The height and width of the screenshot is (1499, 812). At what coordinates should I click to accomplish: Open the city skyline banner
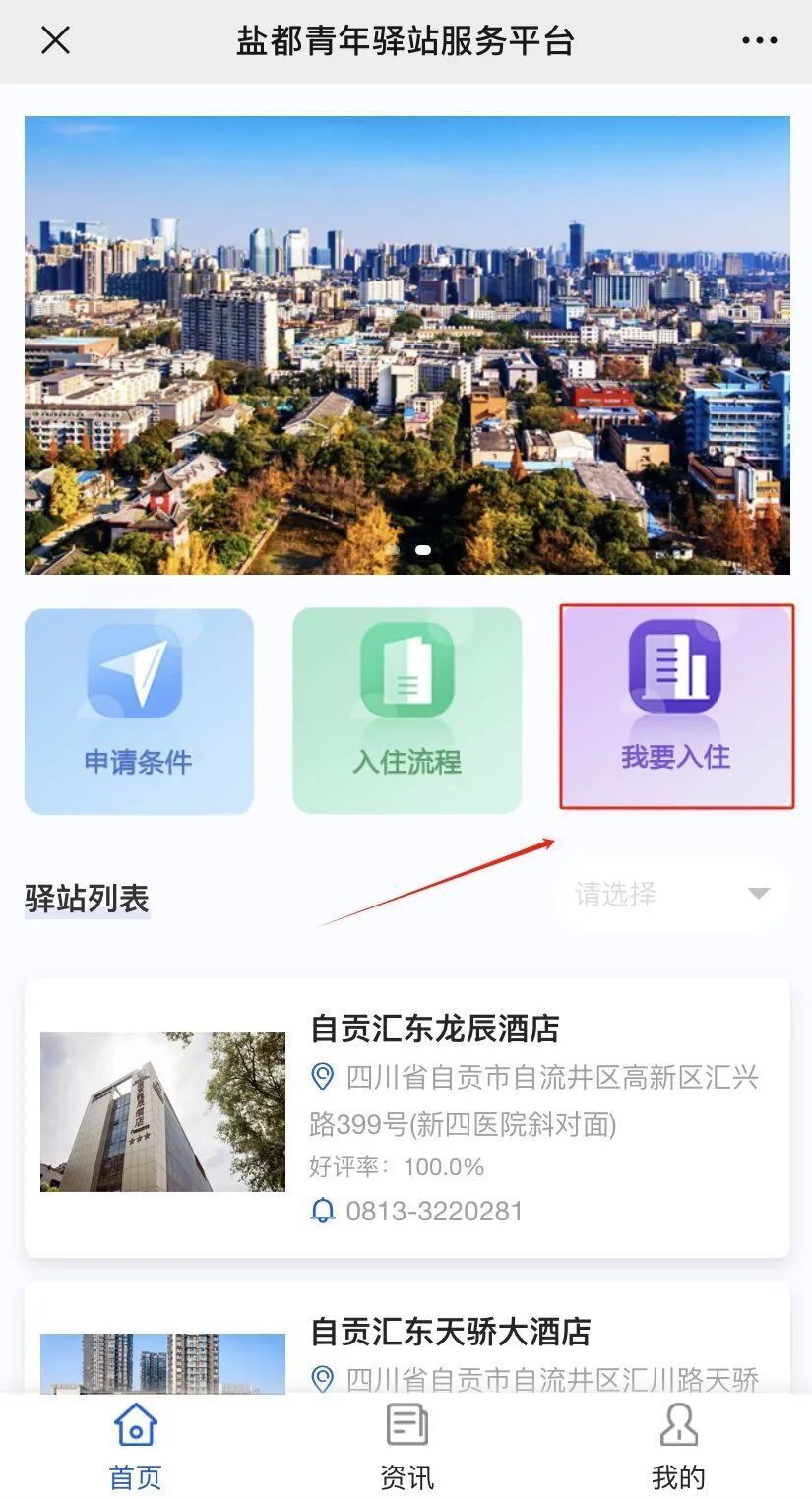pyautogui.click(x=406, y=344)
